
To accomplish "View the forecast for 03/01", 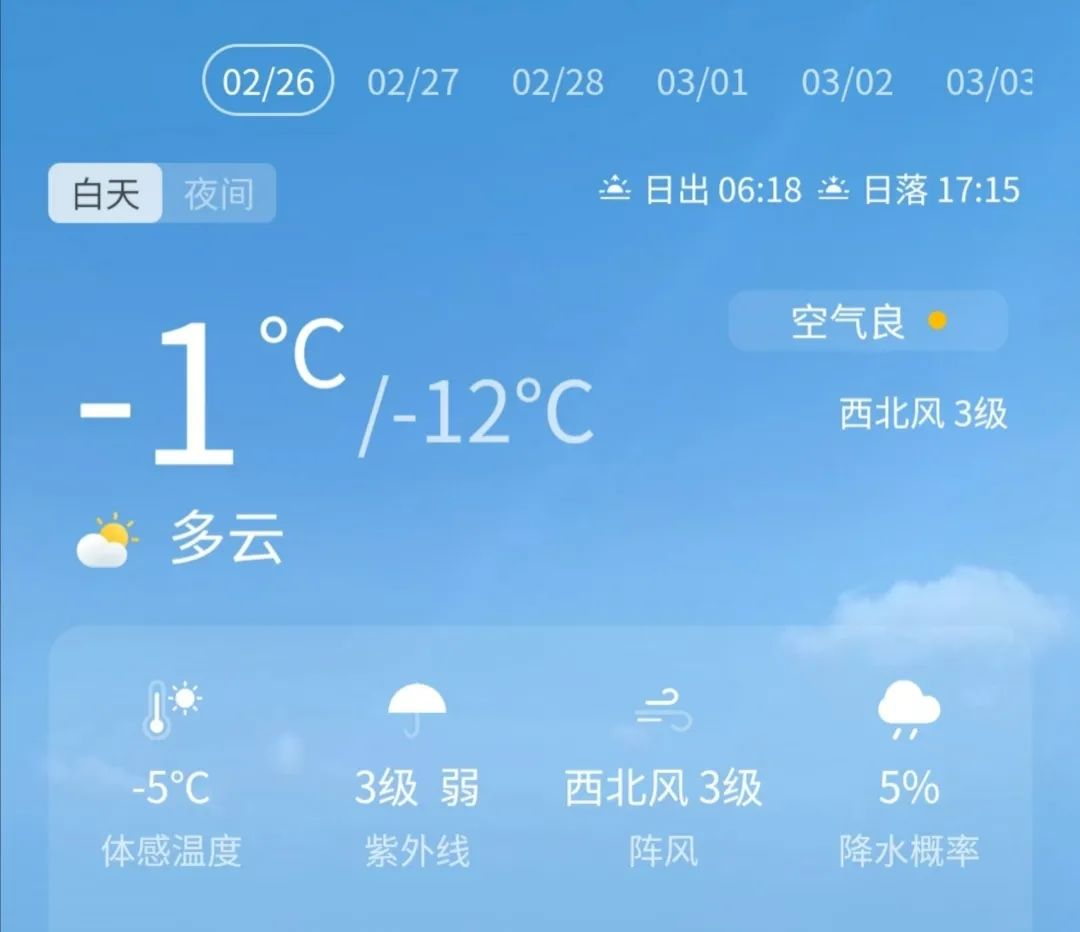I will click(x=702, y=81).
